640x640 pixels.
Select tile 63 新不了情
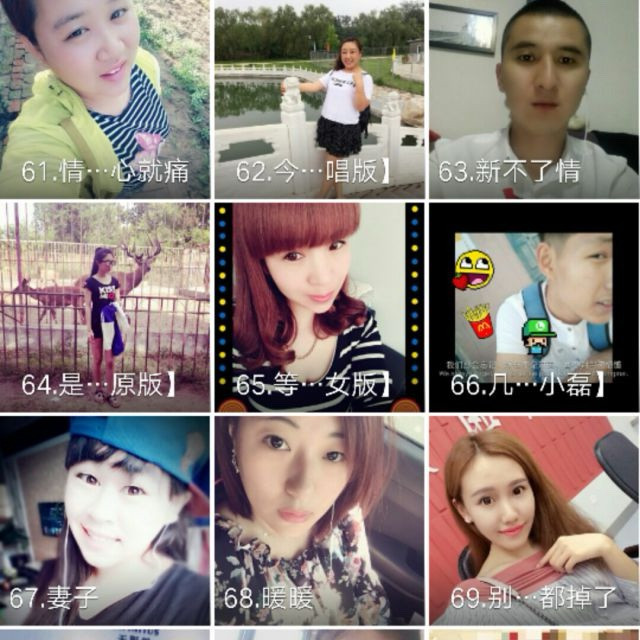pos(535,99)
